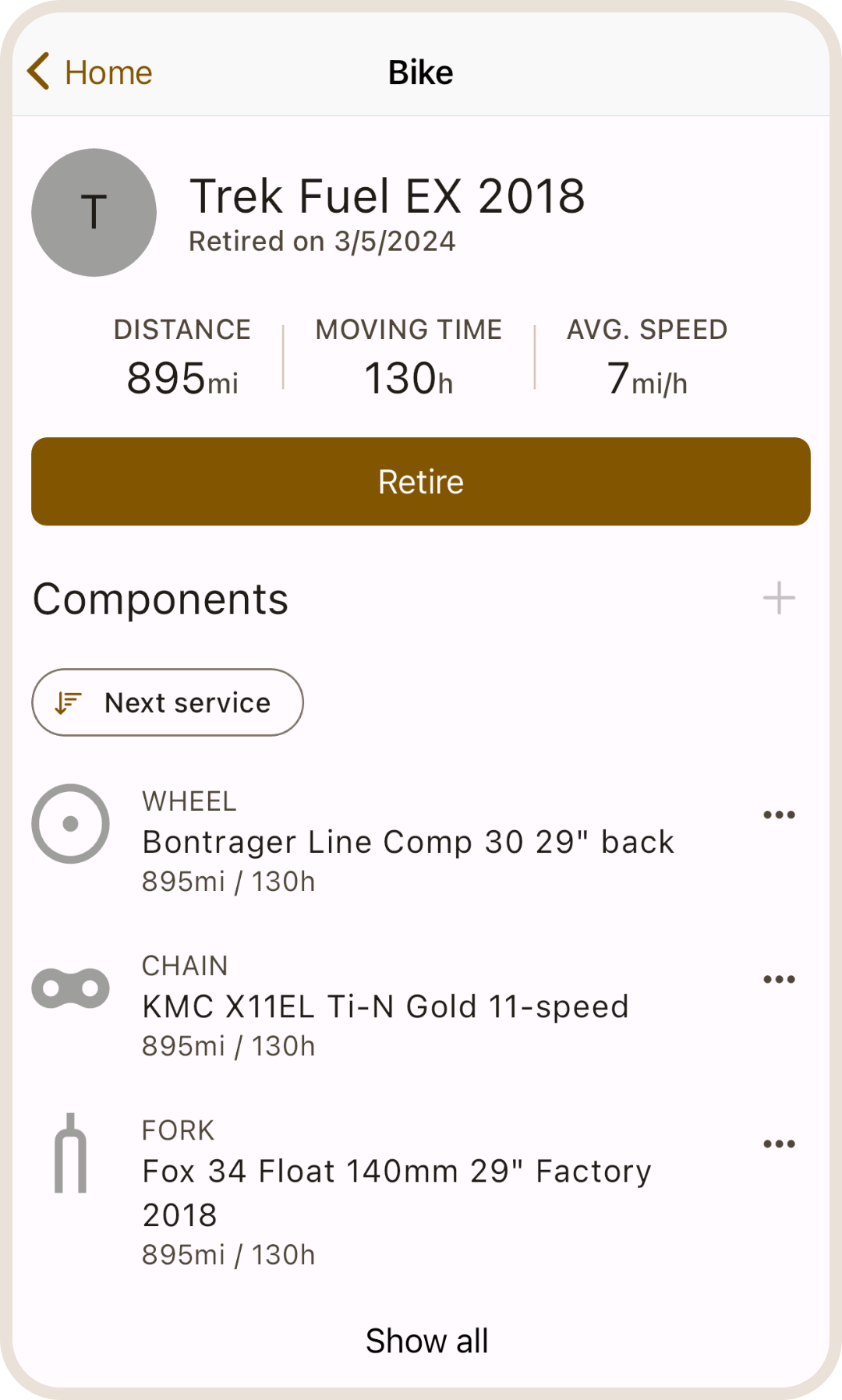The height and width of the screenshot is (1400, 842).
Task: Open the Next service sort chip
Action: (x=168, y=702)
